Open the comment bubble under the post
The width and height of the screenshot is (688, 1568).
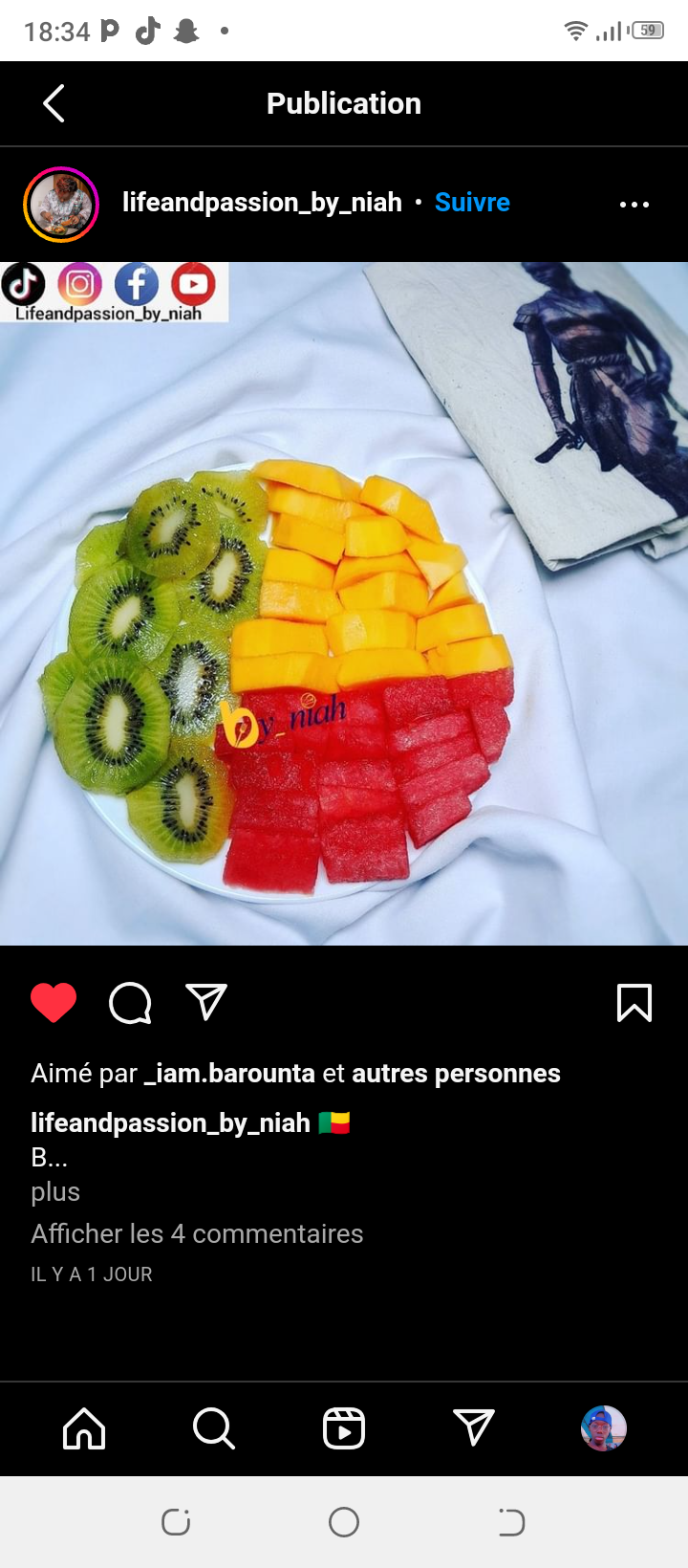click(x=130, y=1003)
